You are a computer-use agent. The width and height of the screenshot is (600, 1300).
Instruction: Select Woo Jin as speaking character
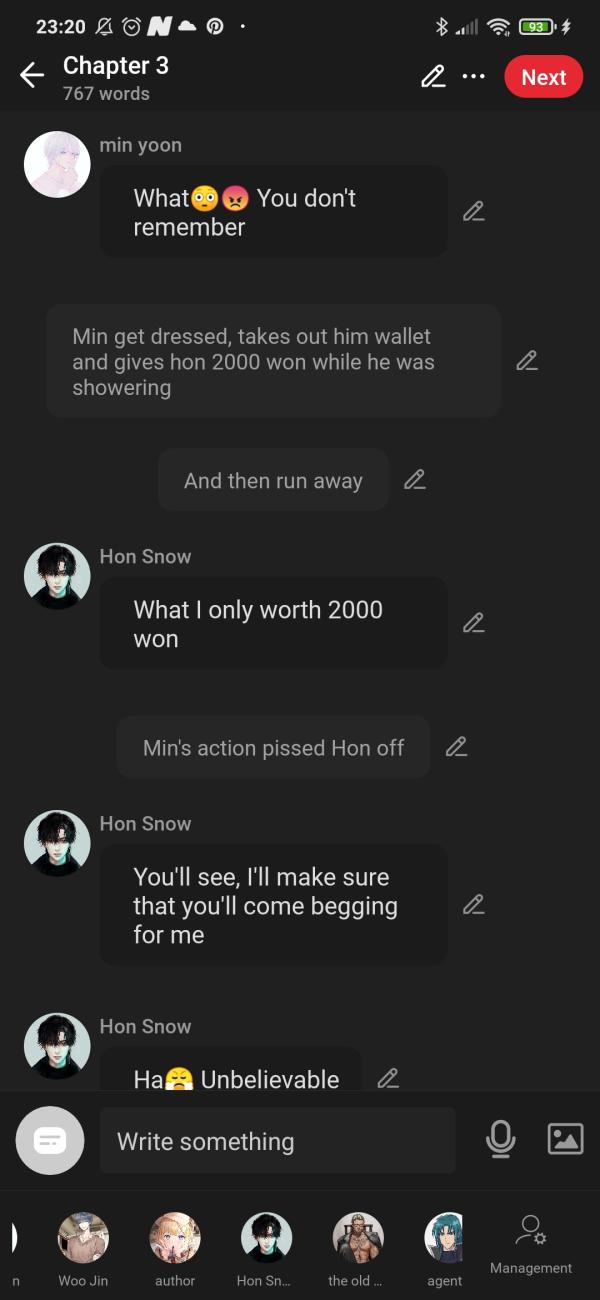(x=83, y=1248)
